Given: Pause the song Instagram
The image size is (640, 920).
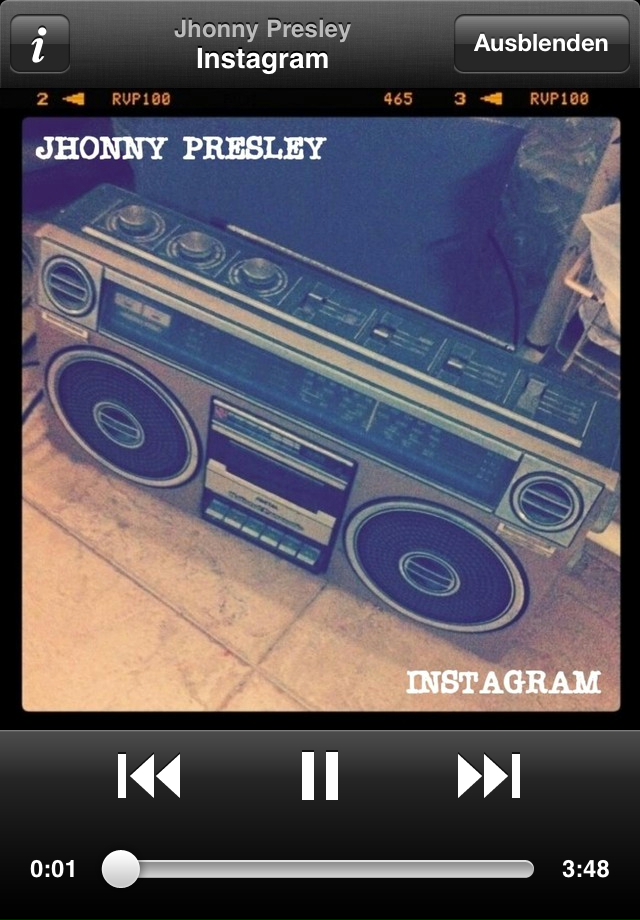Looking at the screenshot, I should pyautogui.click(x=320, y=776).
